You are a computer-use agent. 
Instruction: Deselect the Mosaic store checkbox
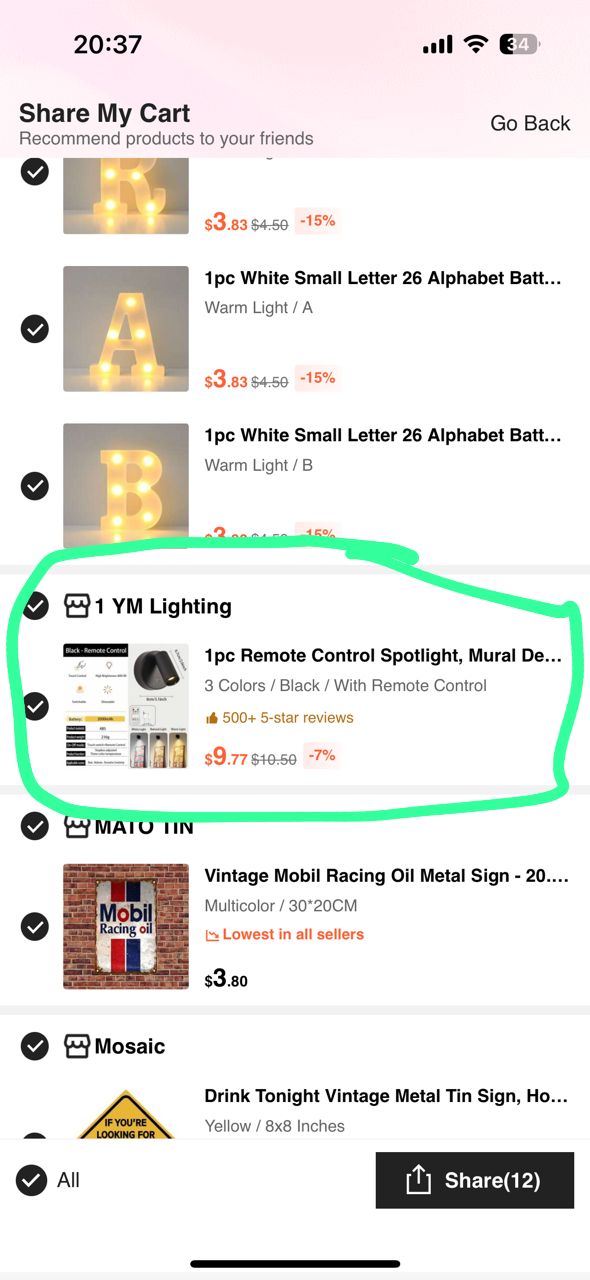(35, 1046)
